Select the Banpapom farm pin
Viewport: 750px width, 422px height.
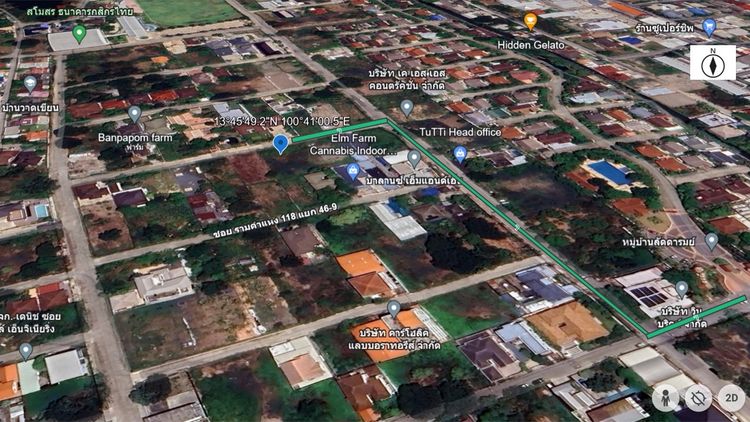coord(134,114)
